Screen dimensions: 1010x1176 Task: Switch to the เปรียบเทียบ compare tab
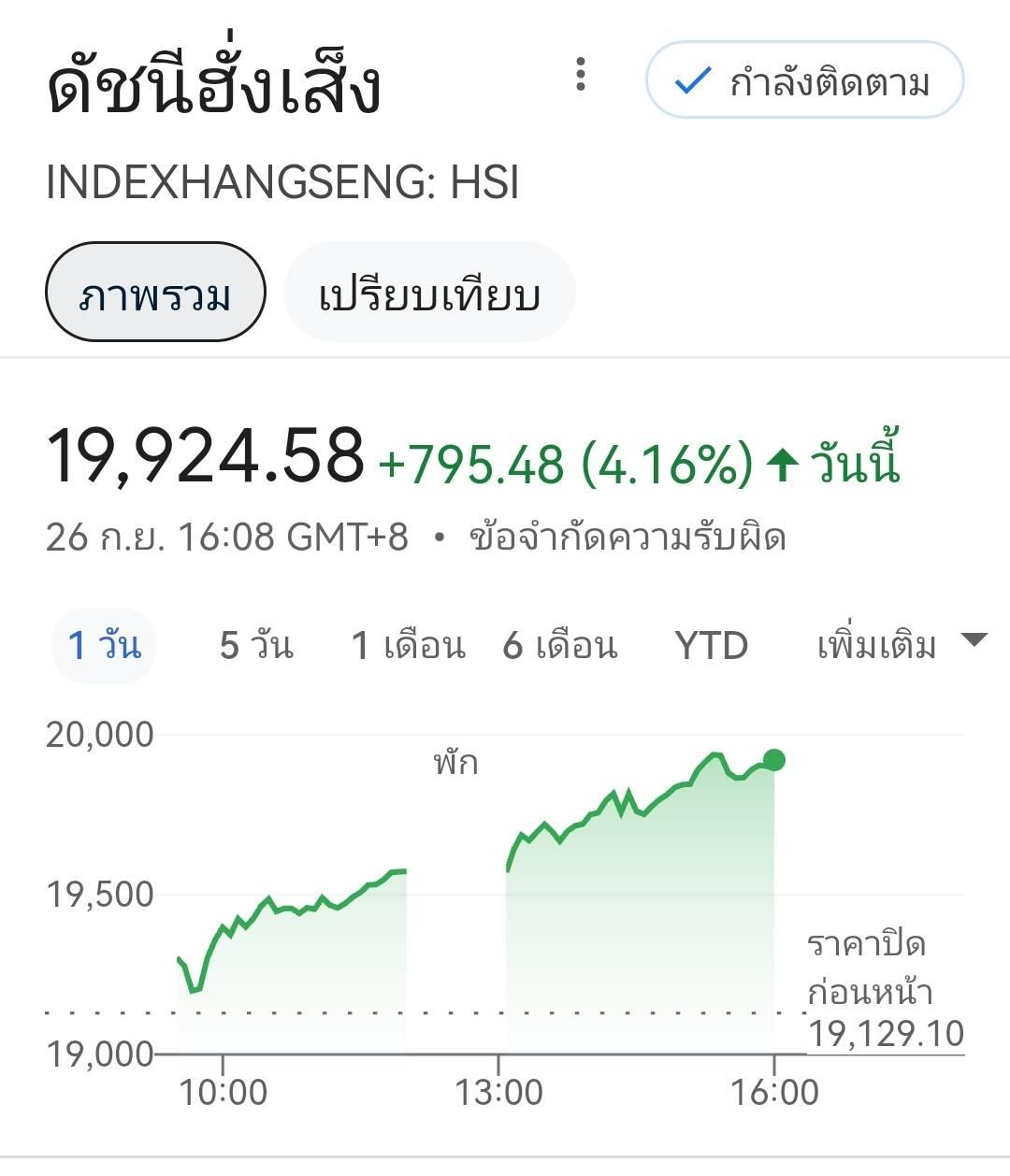click(429, 294)
